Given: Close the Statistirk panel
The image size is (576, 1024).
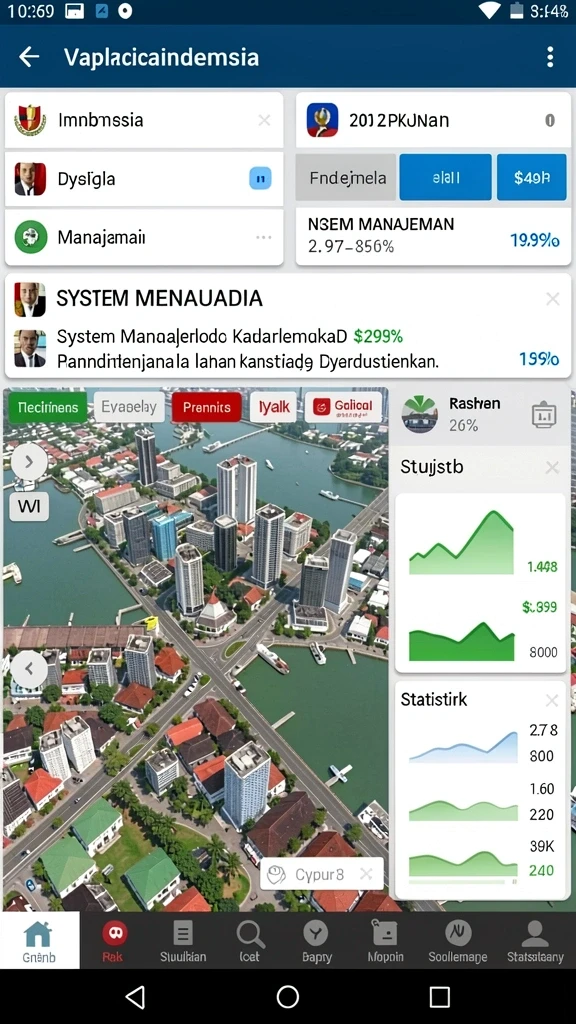Looking at the screenshot, I should click(552, 701).
